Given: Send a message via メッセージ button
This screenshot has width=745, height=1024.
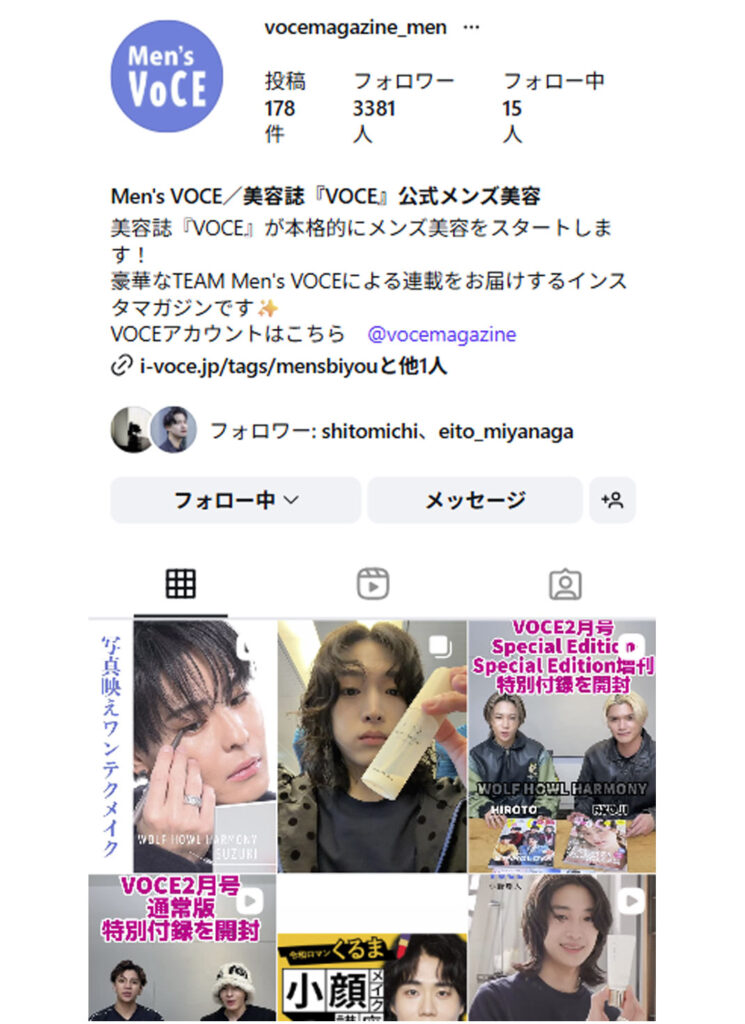Looking at the screenshot, I should [x=474, y=500].
